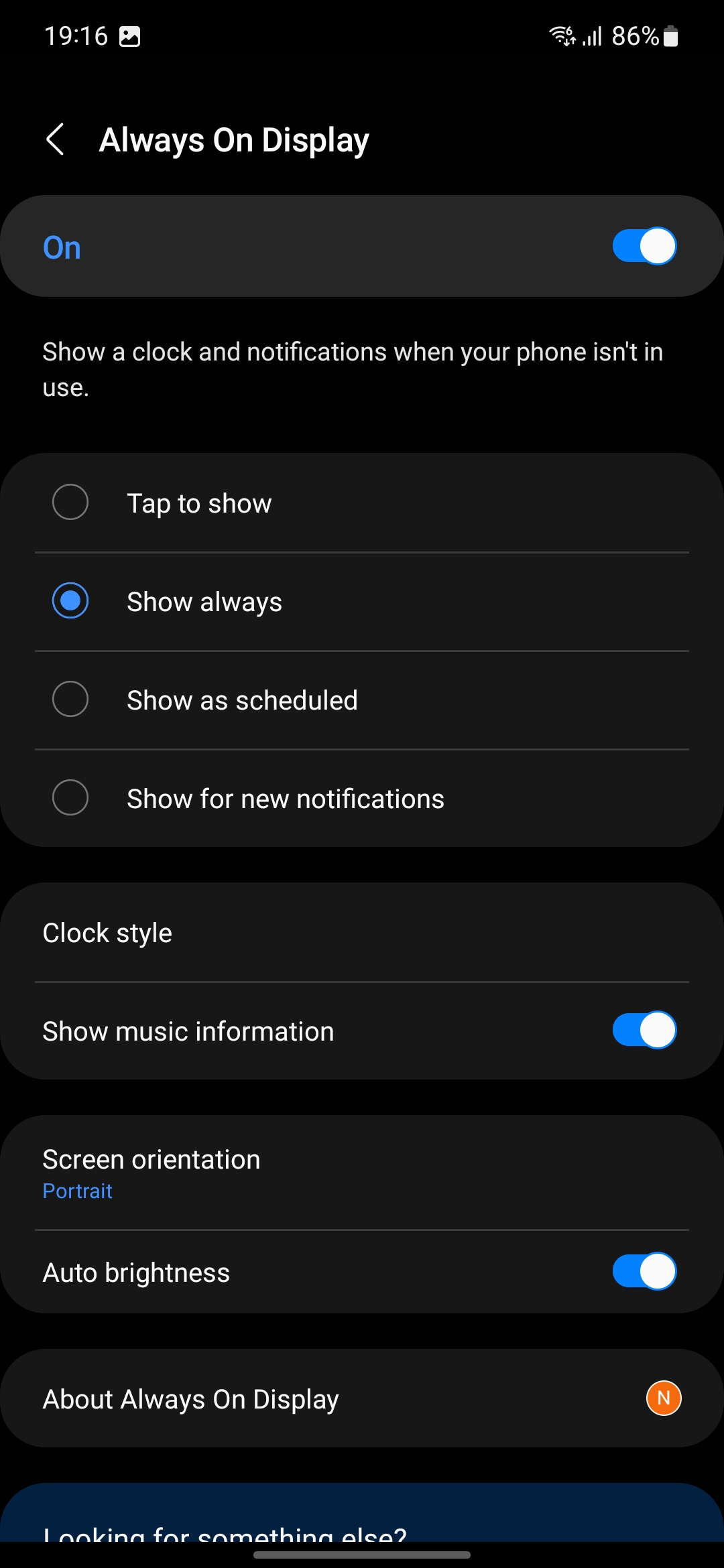Disable Show music information
The width and height of the screenshot is (724, 1568).
click(644, 1031)
